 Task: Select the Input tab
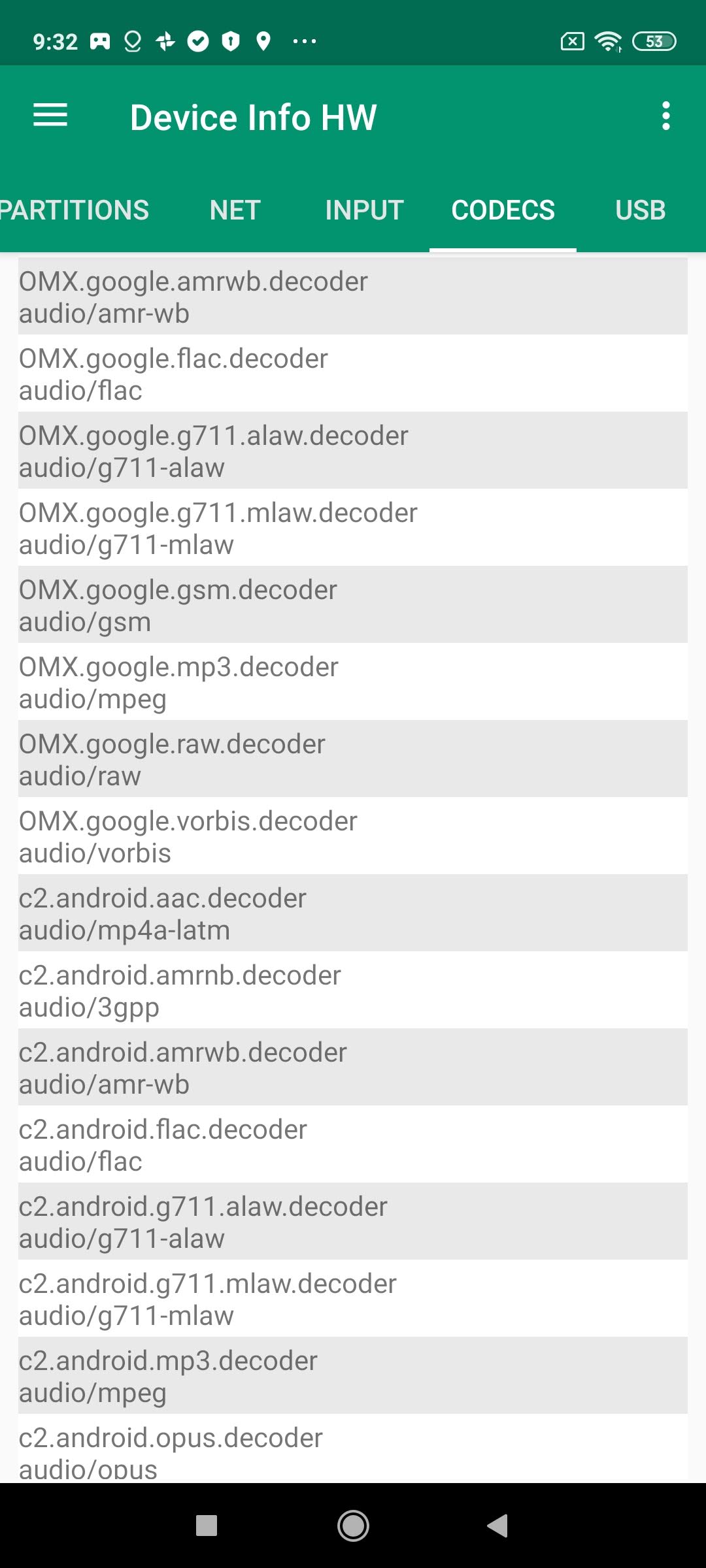364,210
